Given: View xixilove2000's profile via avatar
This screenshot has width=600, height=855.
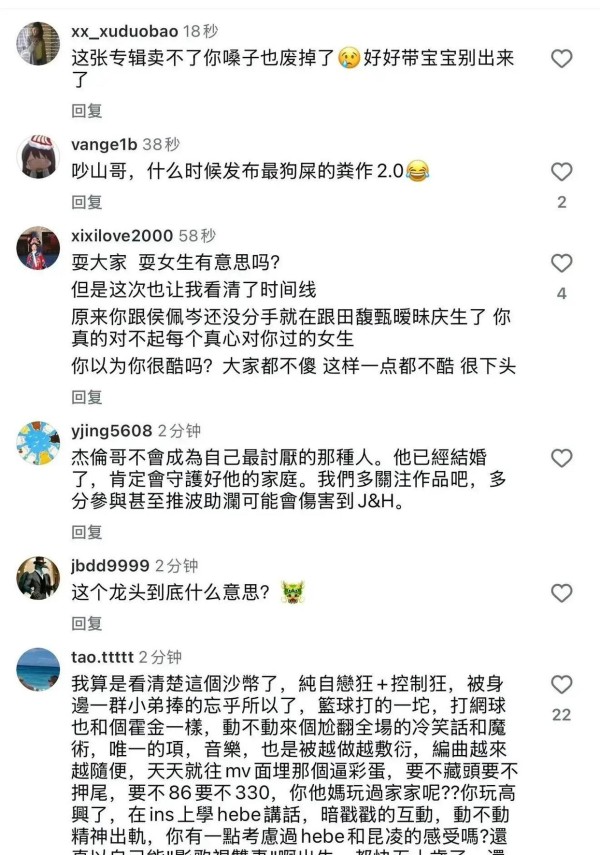Looking at the screenshot, I should point(38,247).
